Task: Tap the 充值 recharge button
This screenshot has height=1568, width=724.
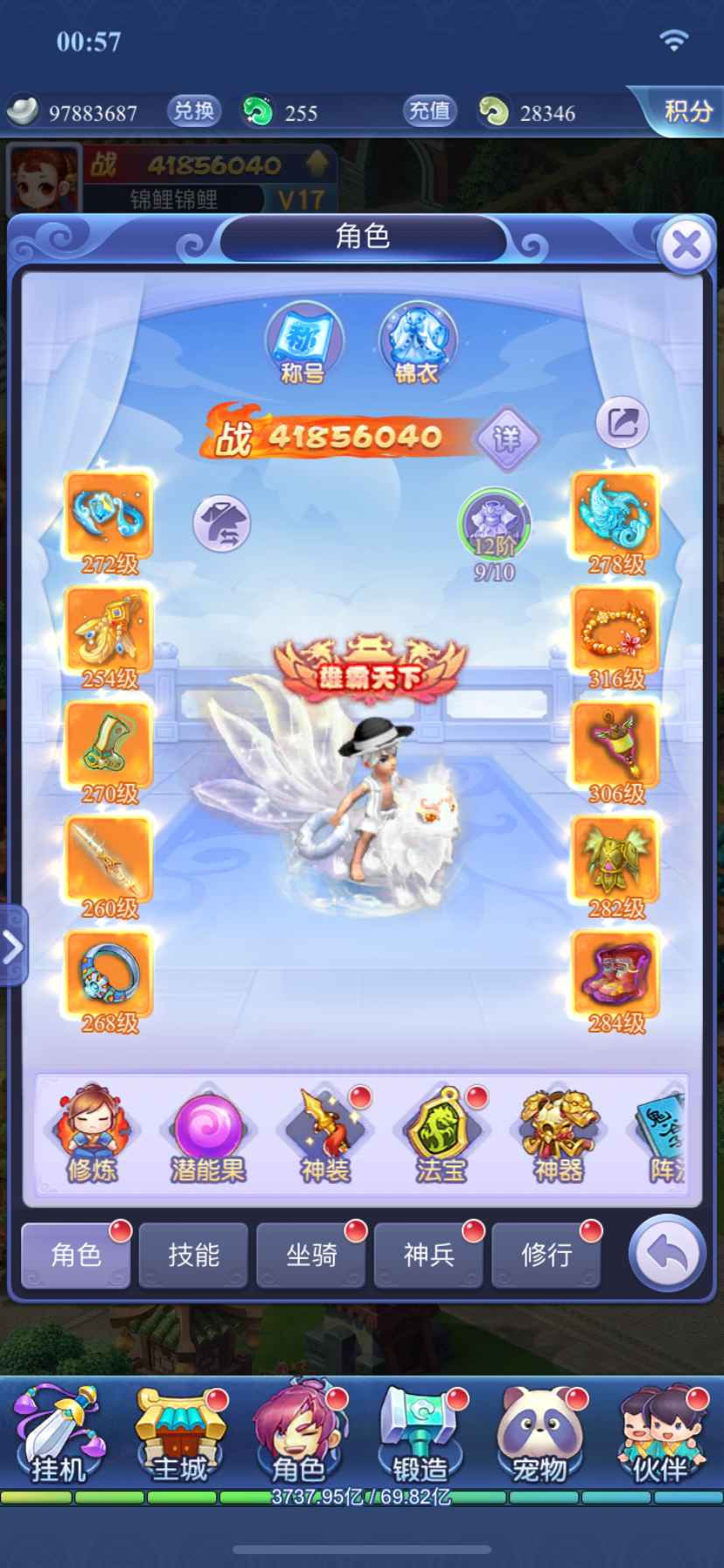Action: tap(429, 111)
